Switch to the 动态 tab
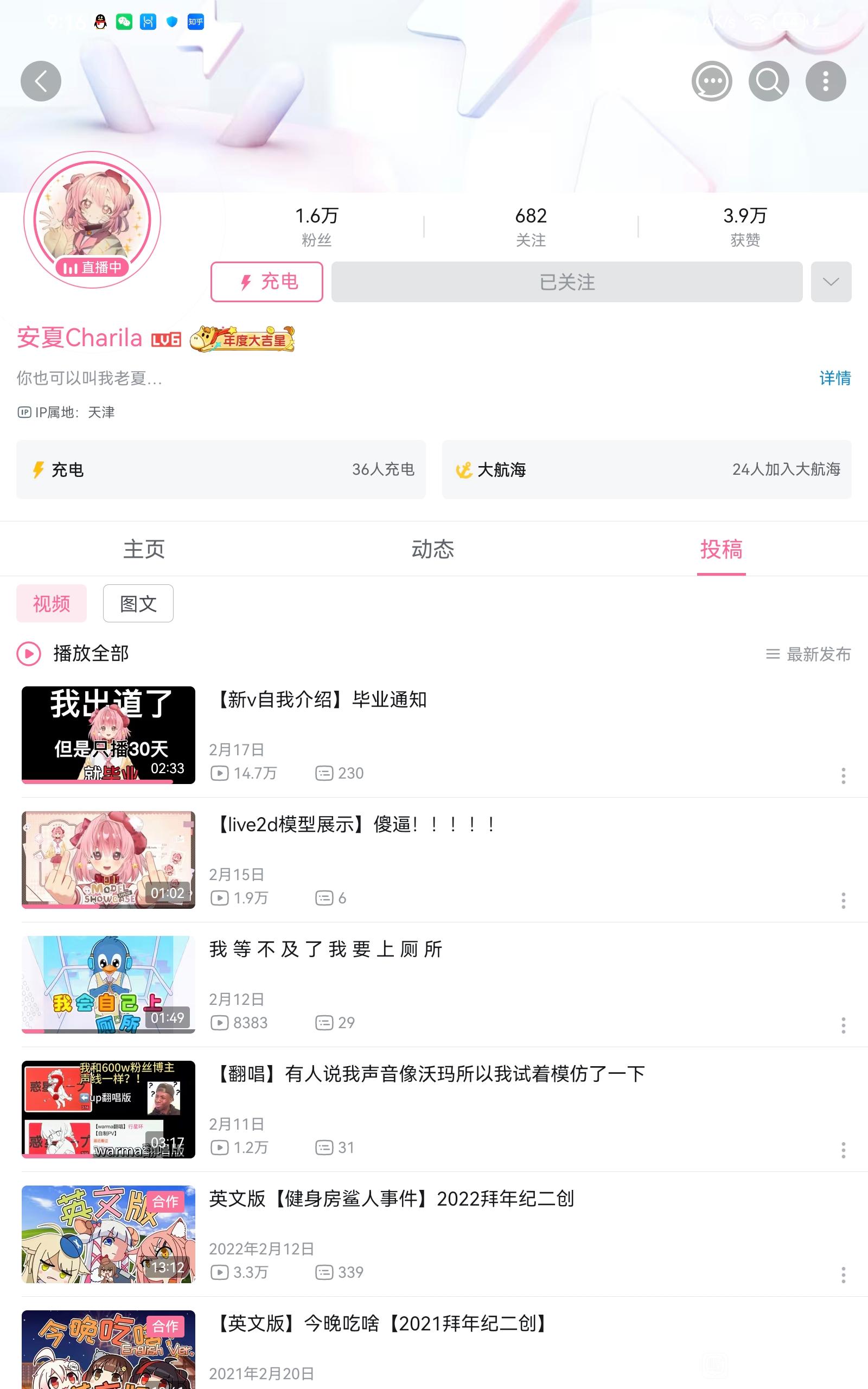 pyautogui.click(x=433, y=549)
